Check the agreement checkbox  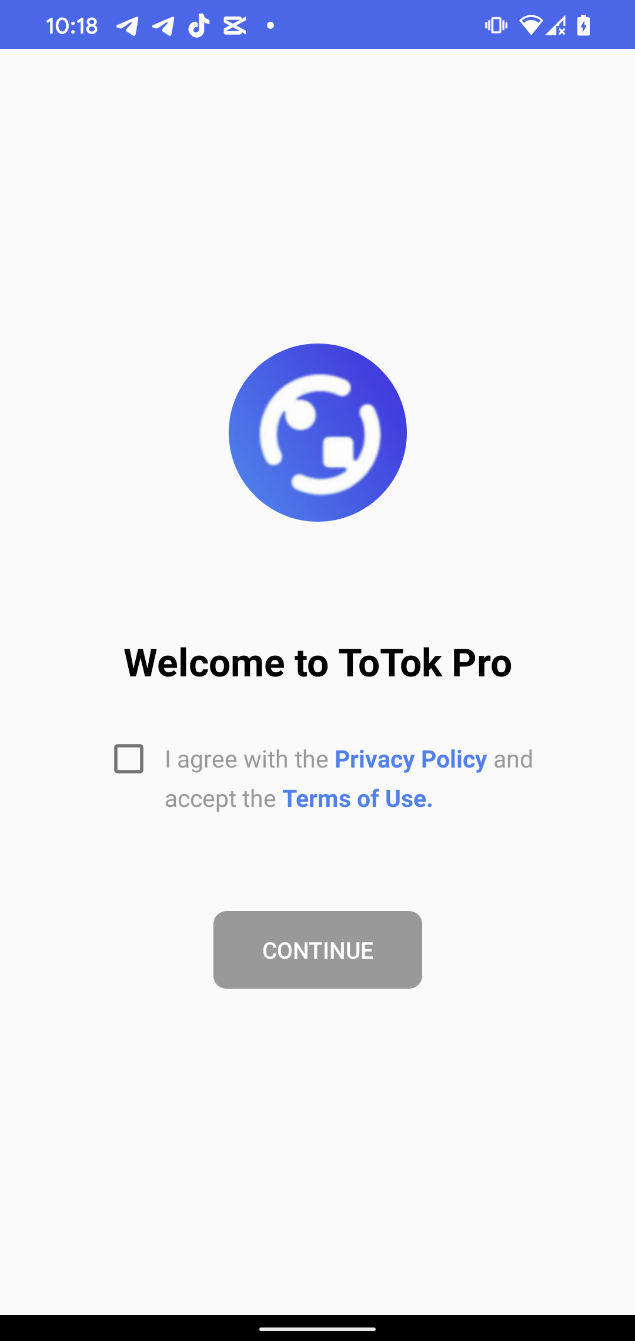tap(129, 759)
